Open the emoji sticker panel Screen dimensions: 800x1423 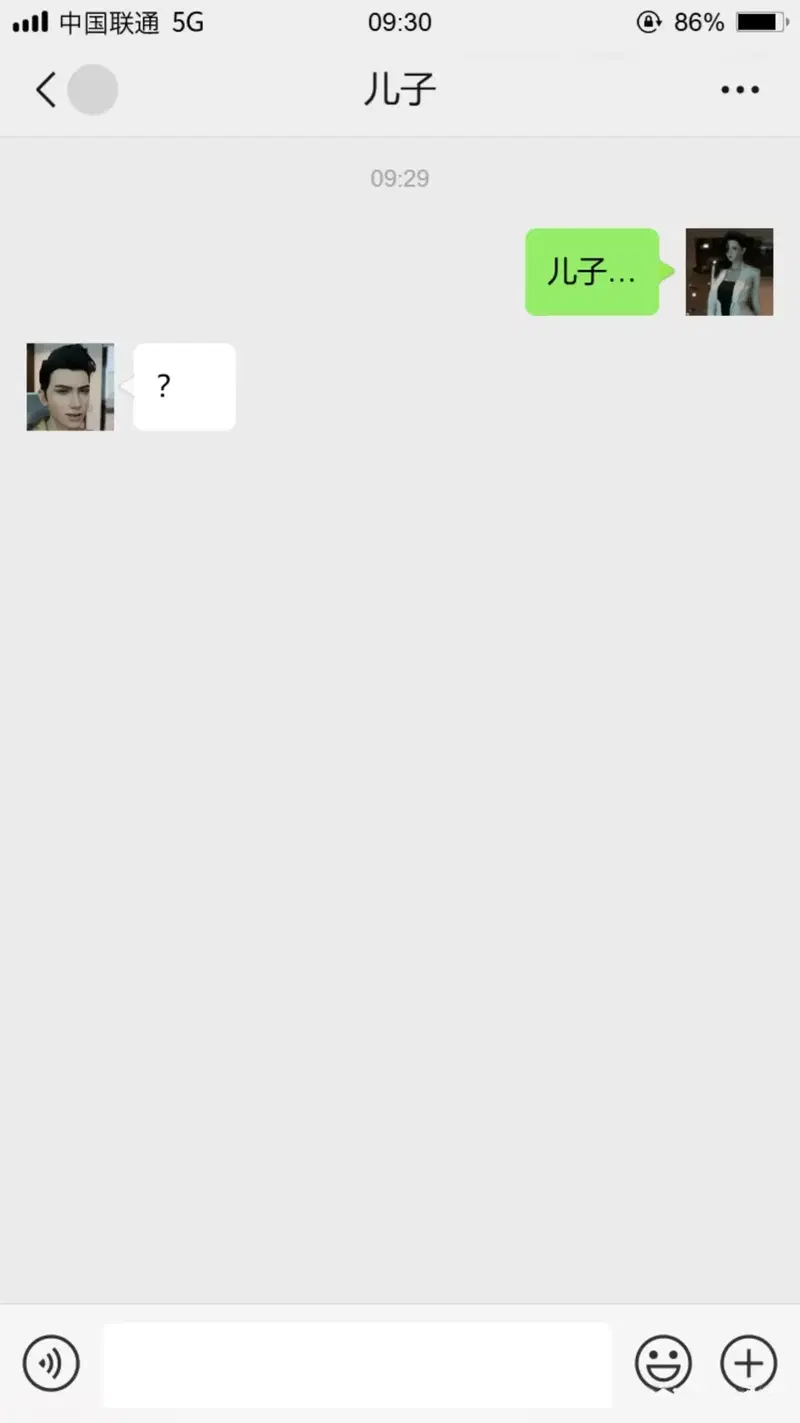pyautogui.click(x=663, y=1362)
